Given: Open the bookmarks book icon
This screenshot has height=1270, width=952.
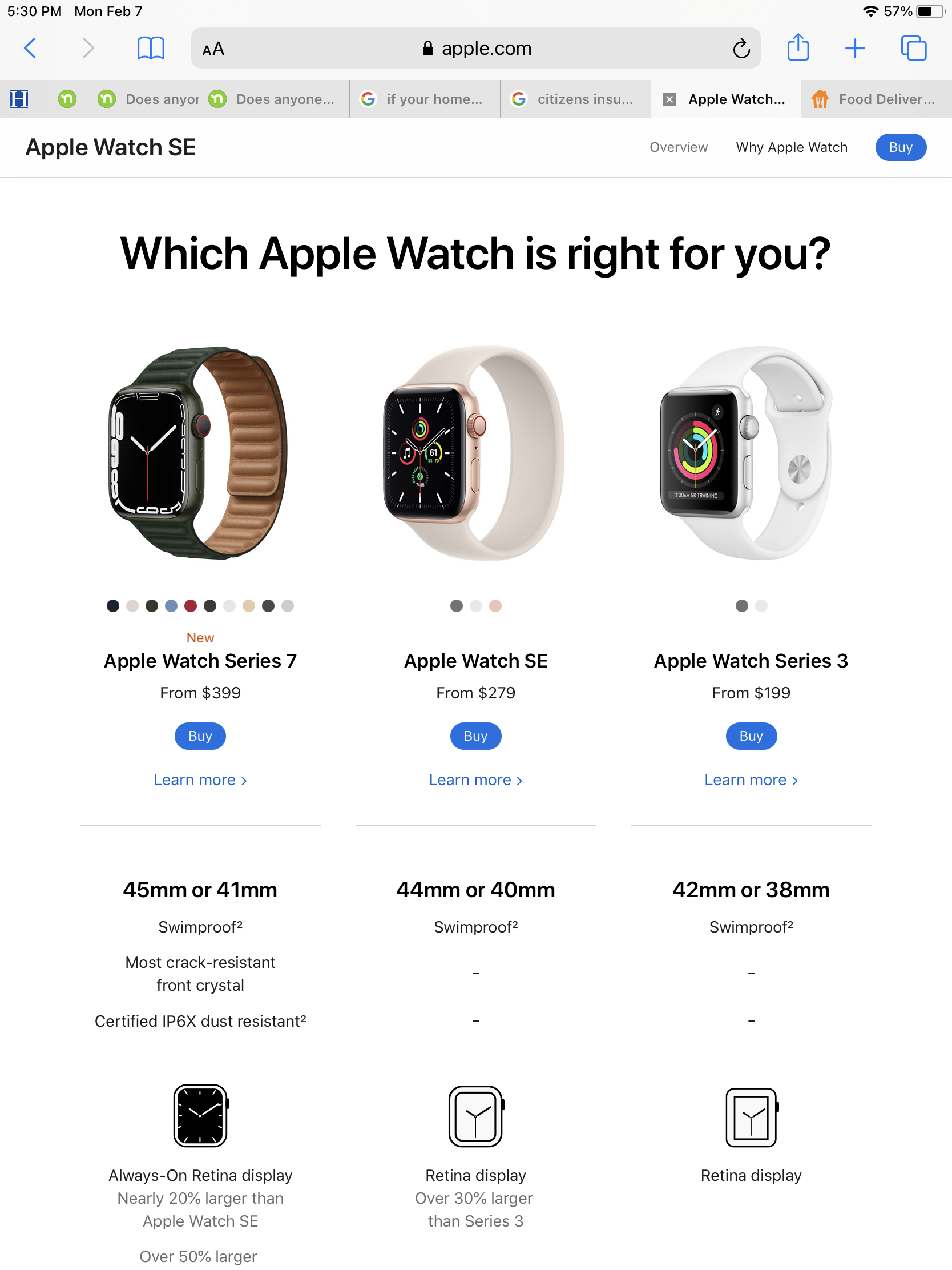Looking at the screenshot, I should [150, 48].
